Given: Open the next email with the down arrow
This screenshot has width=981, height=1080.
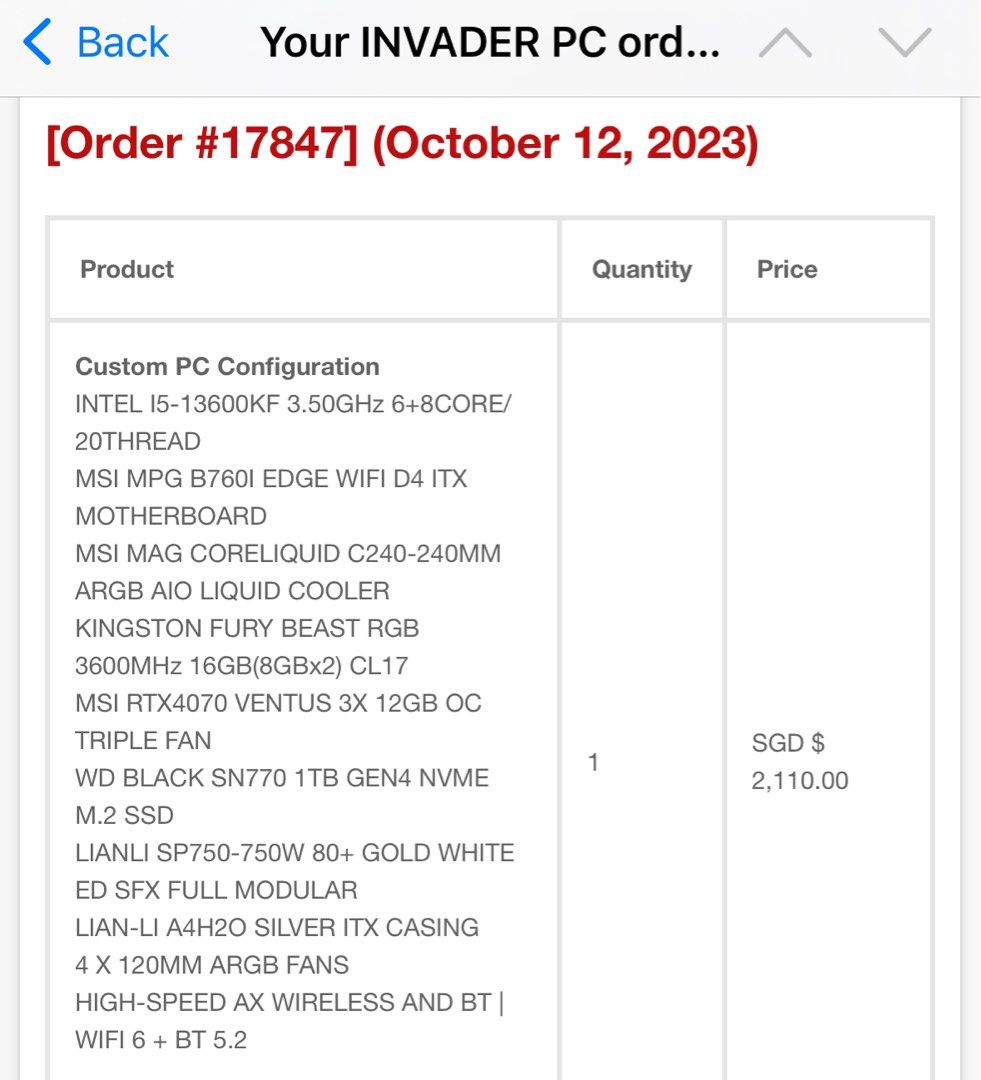Looking at the screenshot, I should (904, 44).
